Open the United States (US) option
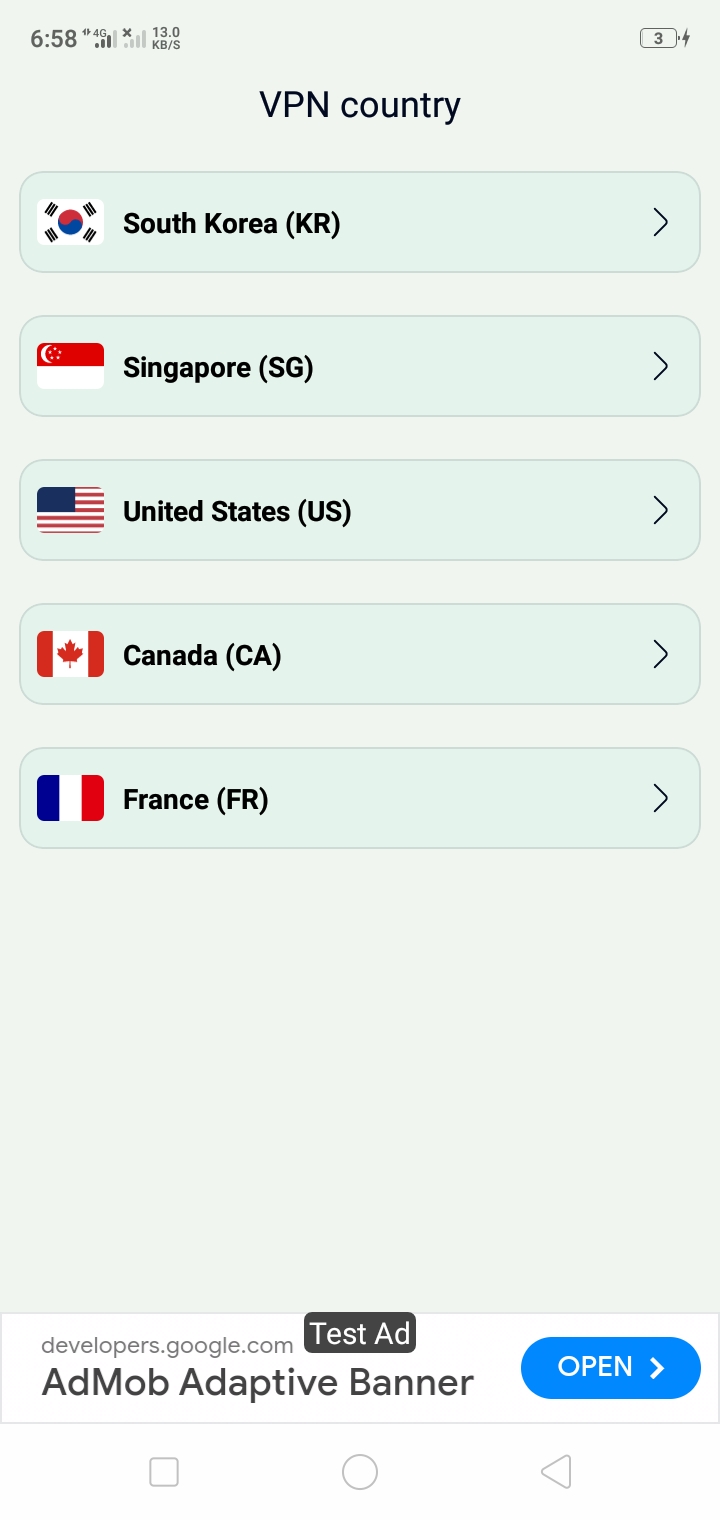 360,510
